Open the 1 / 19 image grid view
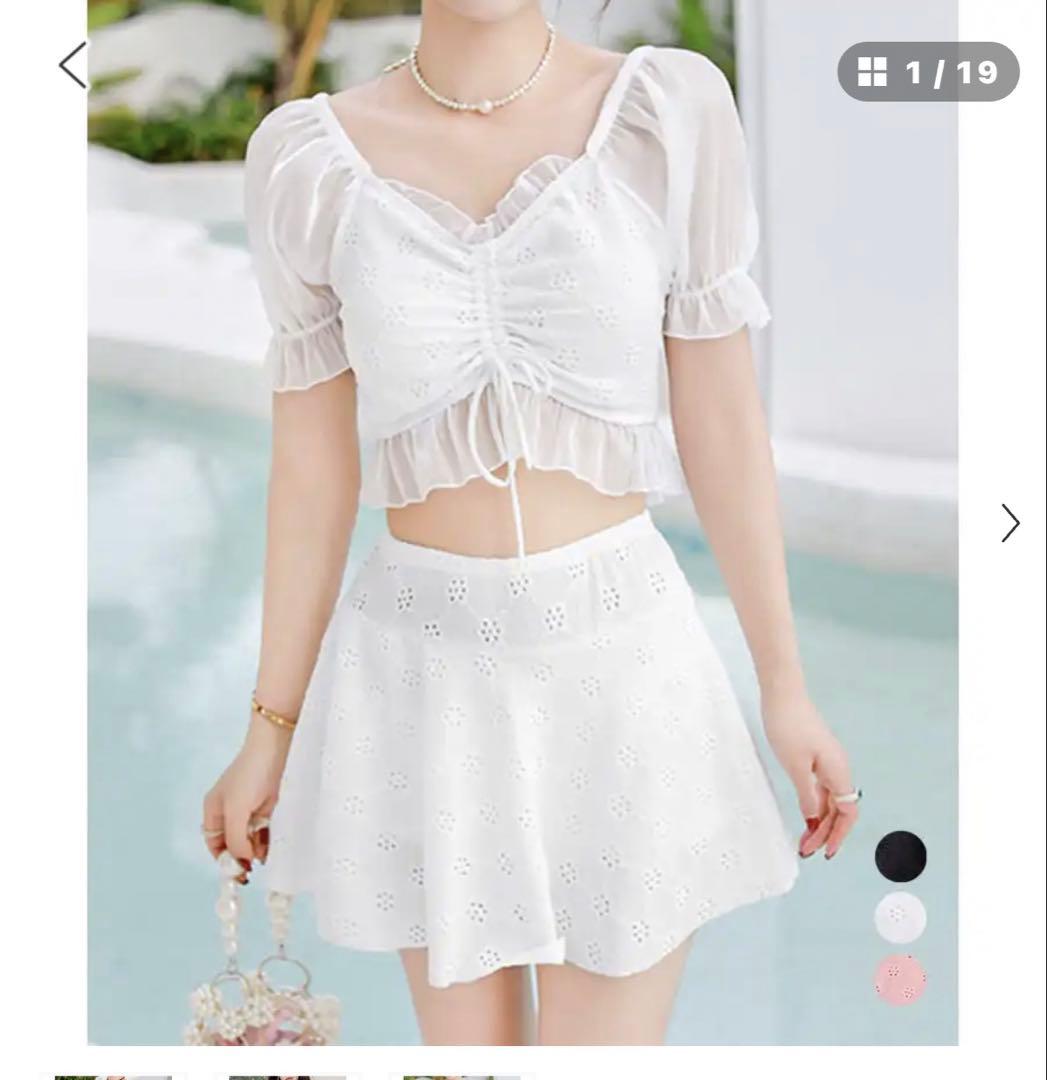The image size is (1047, 1080). [x=928, y=72]
